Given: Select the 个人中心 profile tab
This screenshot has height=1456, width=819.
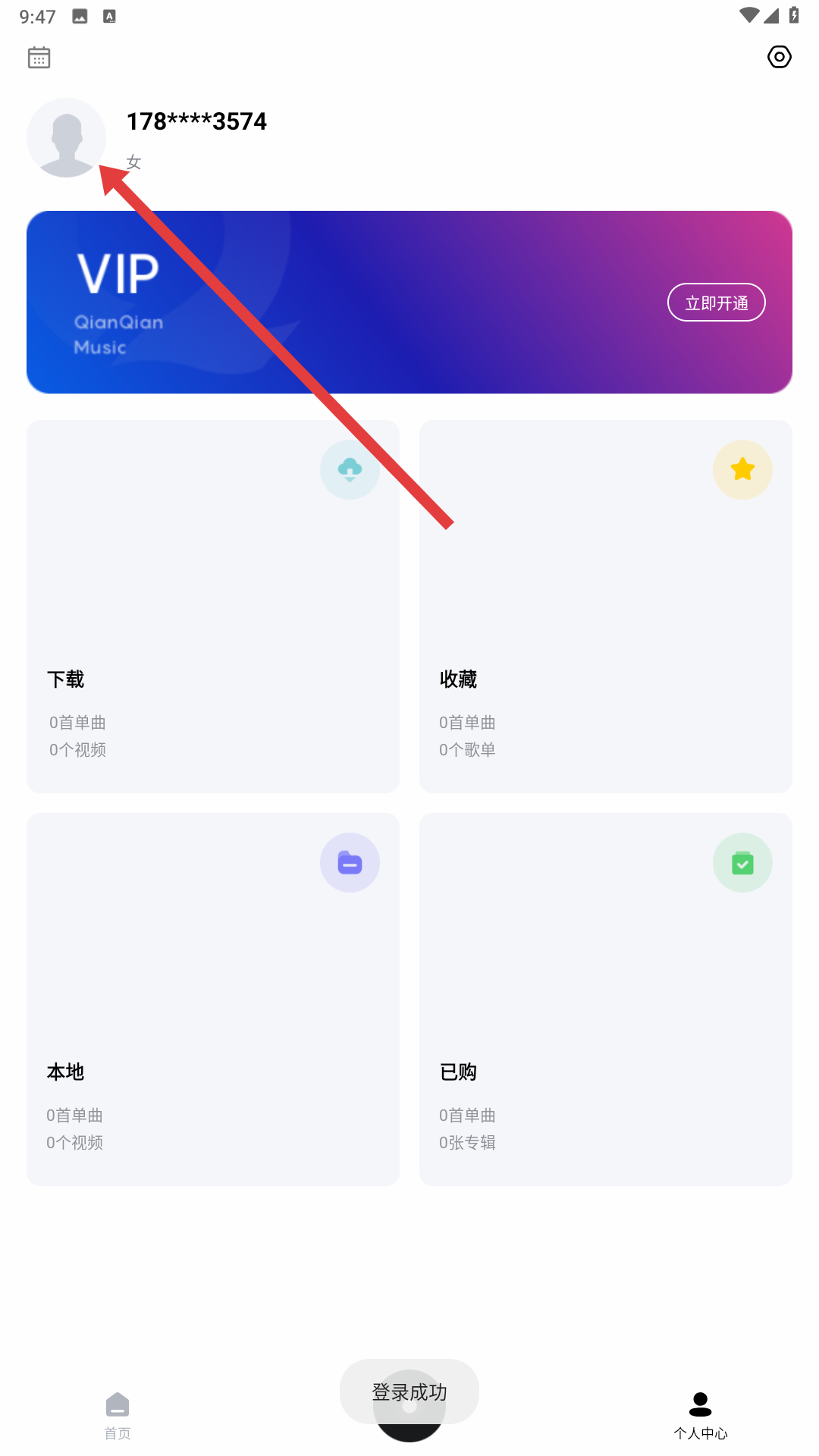Looking at the screenshot, I should [x=700, y=1415].
